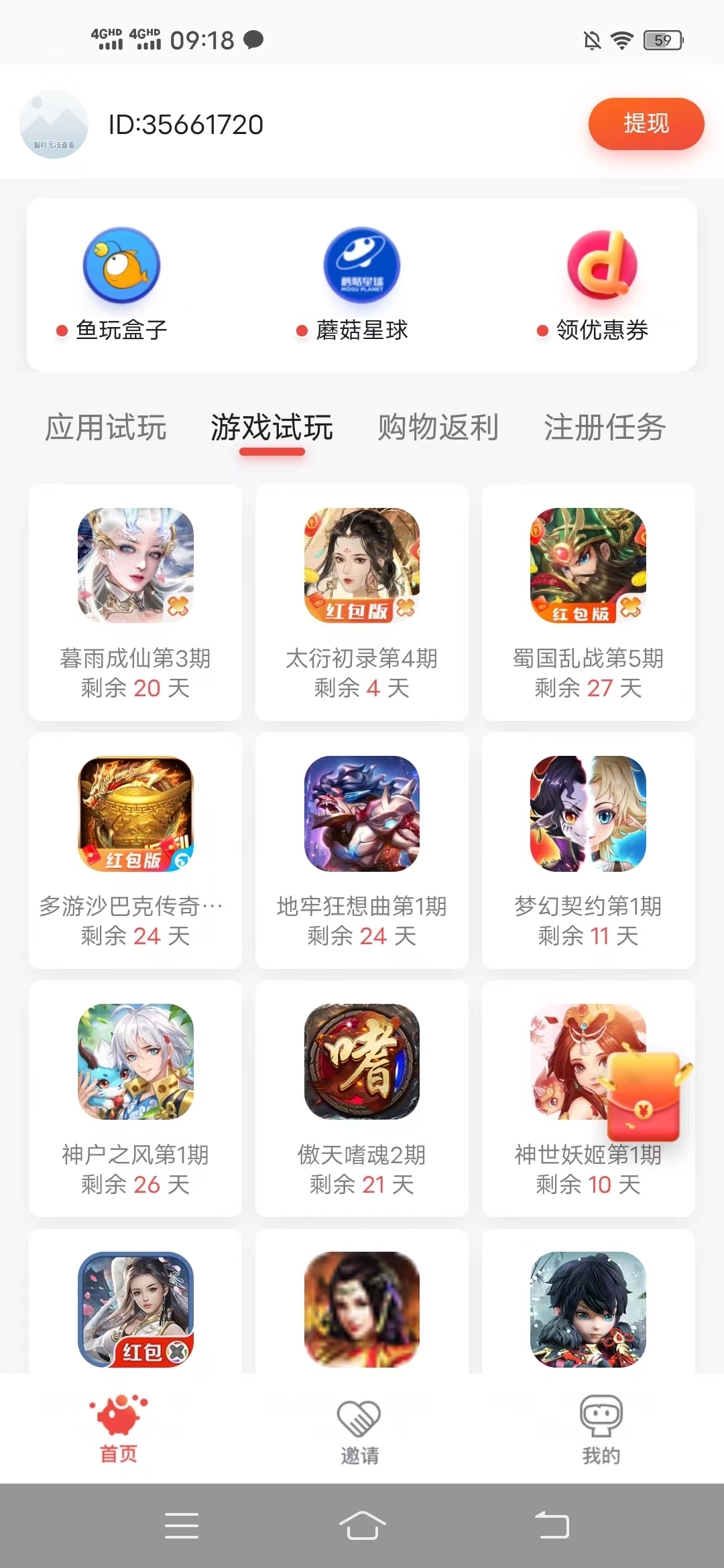Open the 地牢狂想曲第1期 game card
The image size is (724, 1568).
pyautogui.click(x=361, y=850)
